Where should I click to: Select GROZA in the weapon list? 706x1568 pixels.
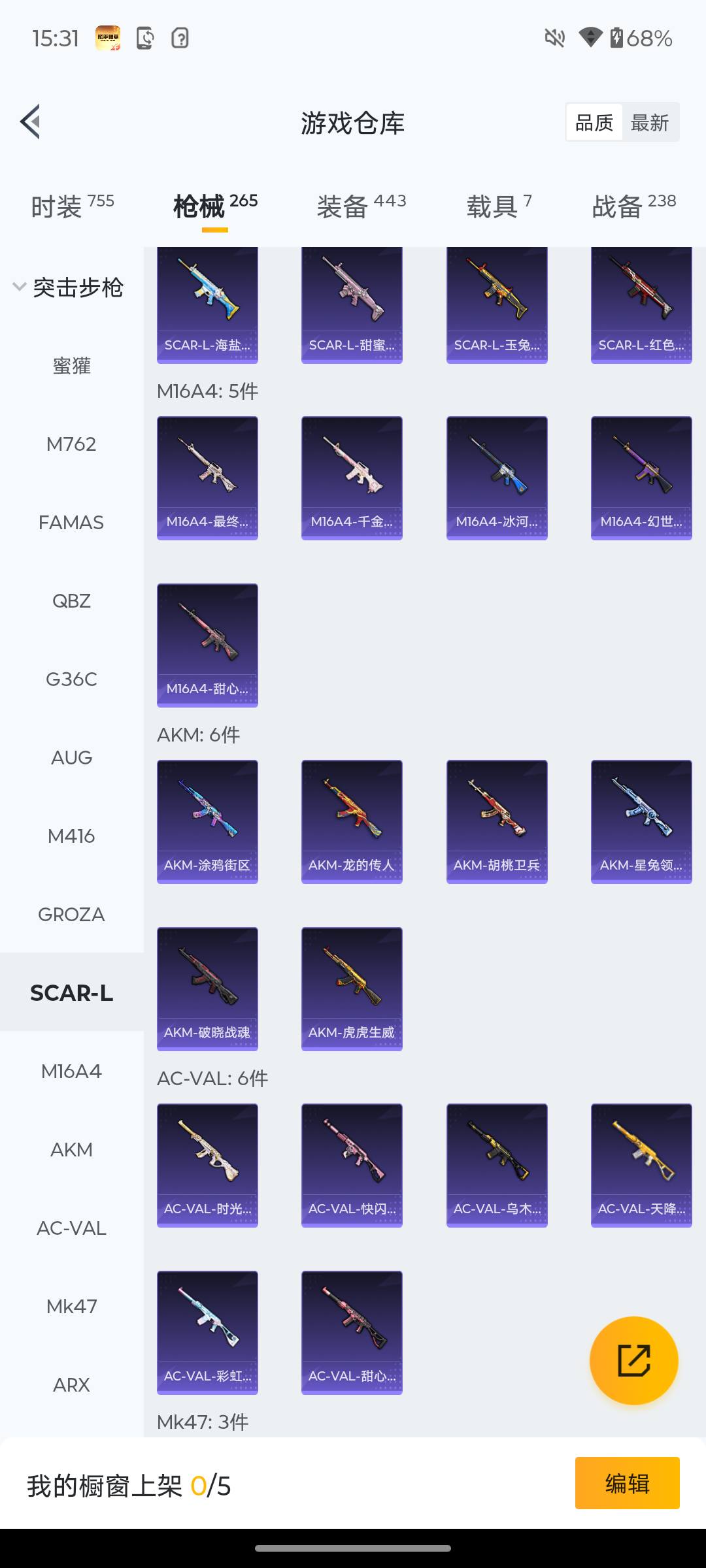71,915
